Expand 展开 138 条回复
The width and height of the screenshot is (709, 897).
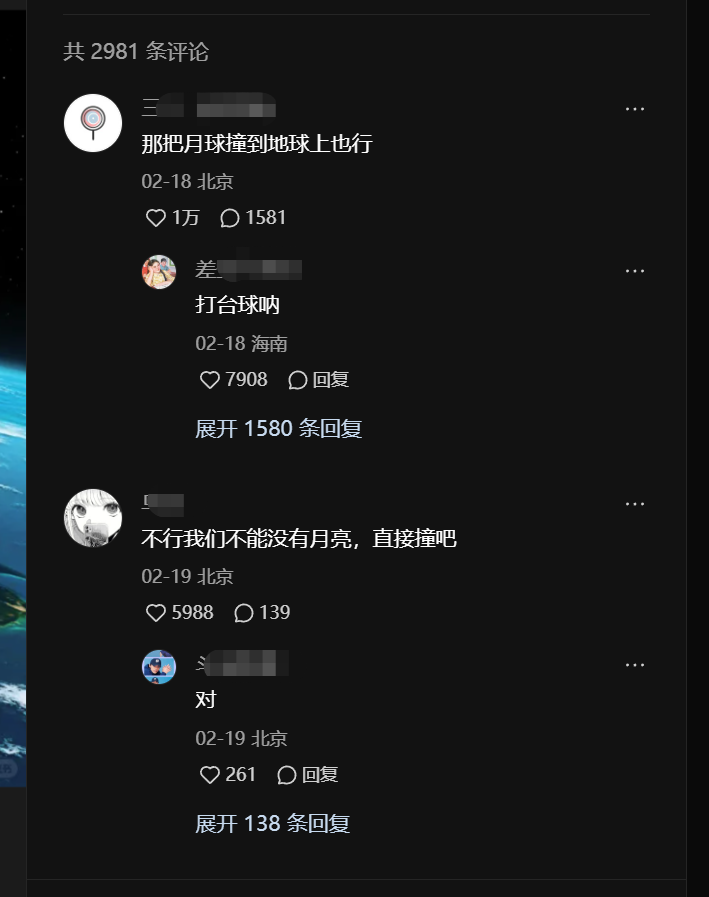click(x=272, y=824)
